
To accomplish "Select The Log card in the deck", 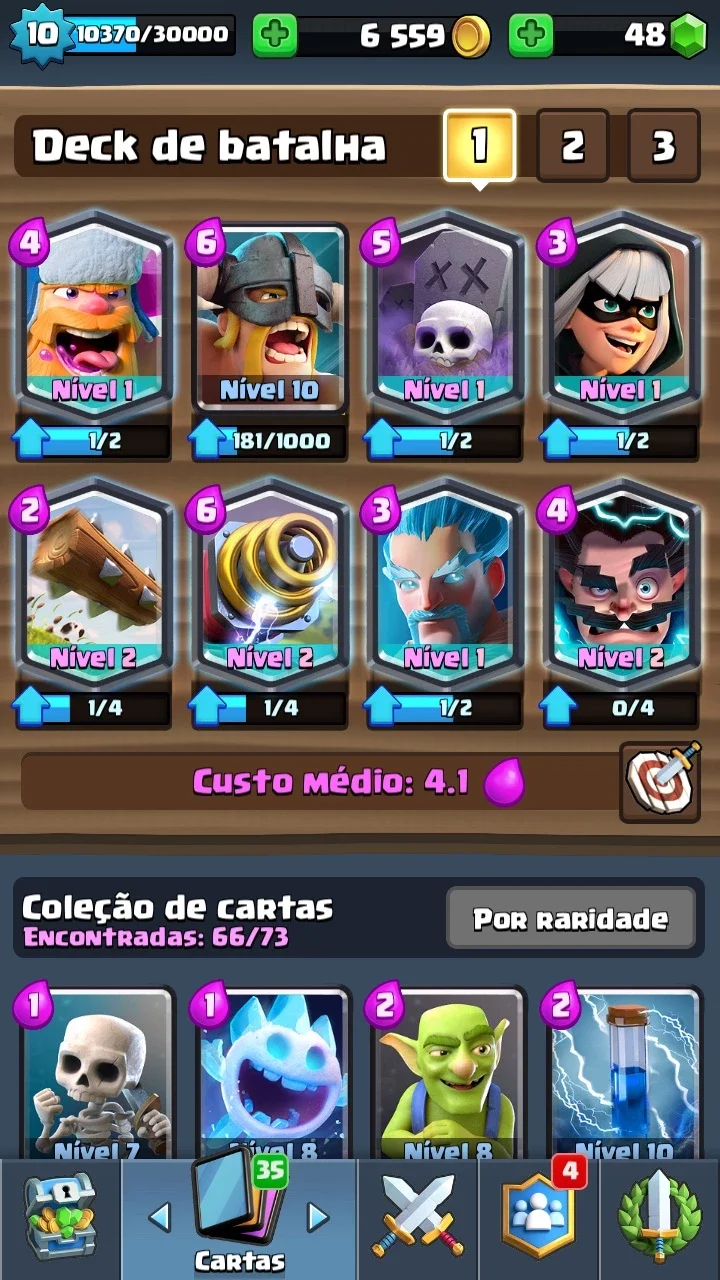I will coord(92,584).
